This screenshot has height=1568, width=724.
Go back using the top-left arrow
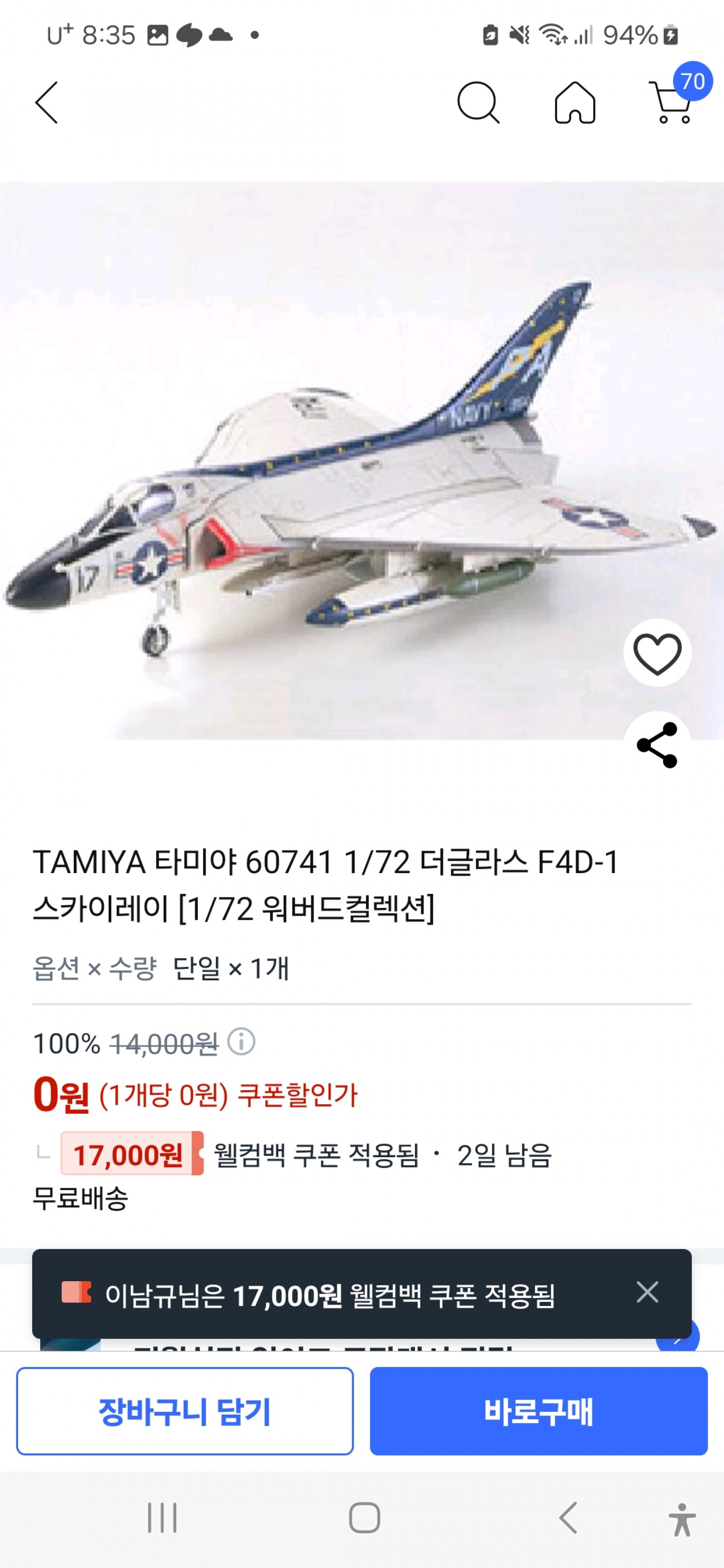(46, 103)
